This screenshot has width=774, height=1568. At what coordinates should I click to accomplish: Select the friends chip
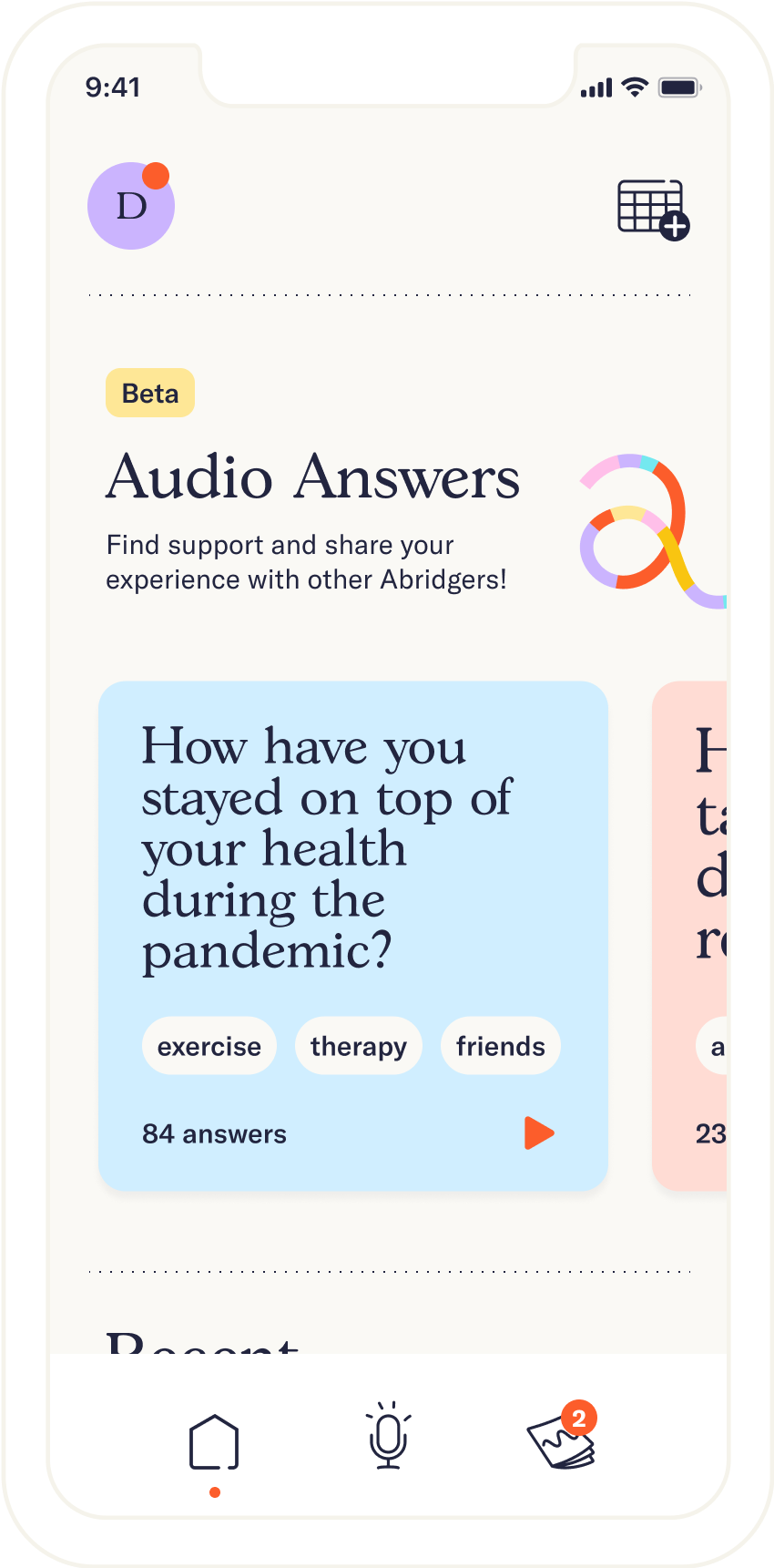[501, 1046]
